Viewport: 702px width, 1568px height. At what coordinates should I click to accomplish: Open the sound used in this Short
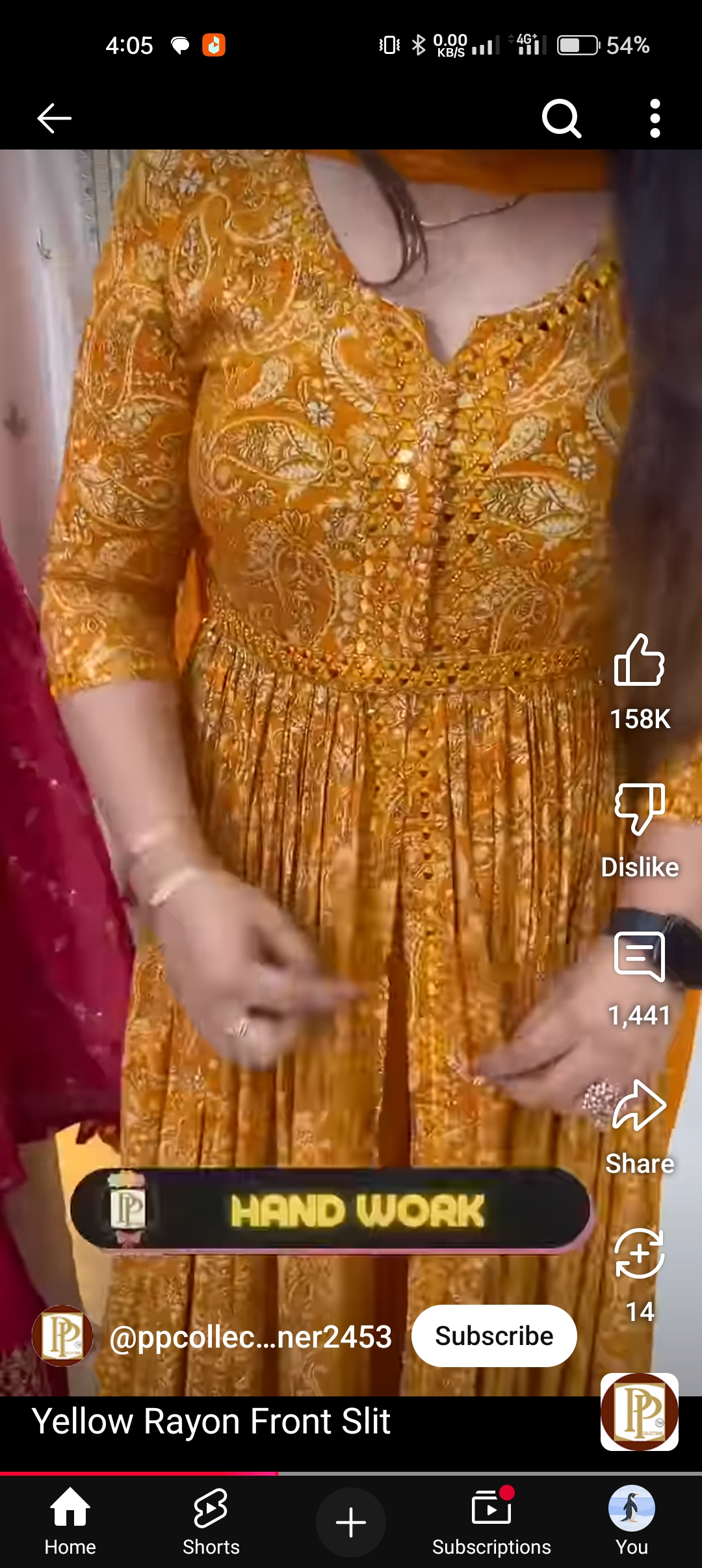click(640, 1412)
